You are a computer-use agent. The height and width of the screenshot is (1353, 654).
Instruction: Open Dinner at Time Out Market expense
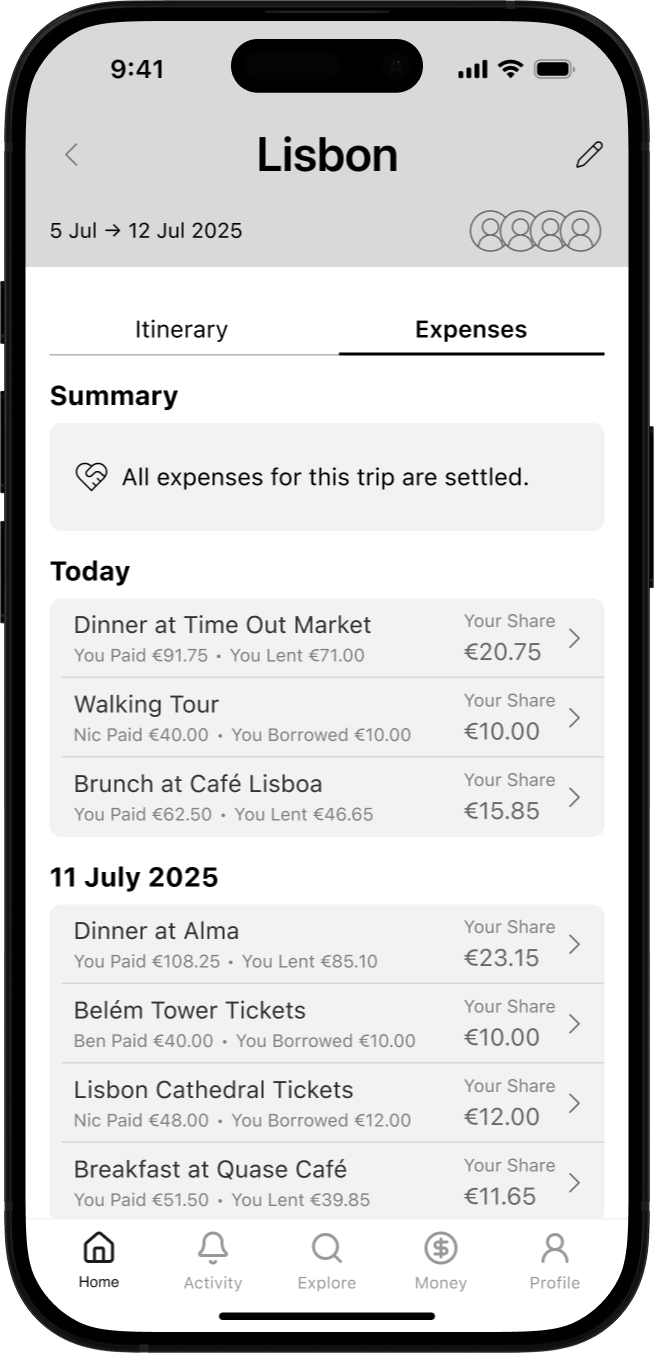pyautogui.click(x=327, y=638)
